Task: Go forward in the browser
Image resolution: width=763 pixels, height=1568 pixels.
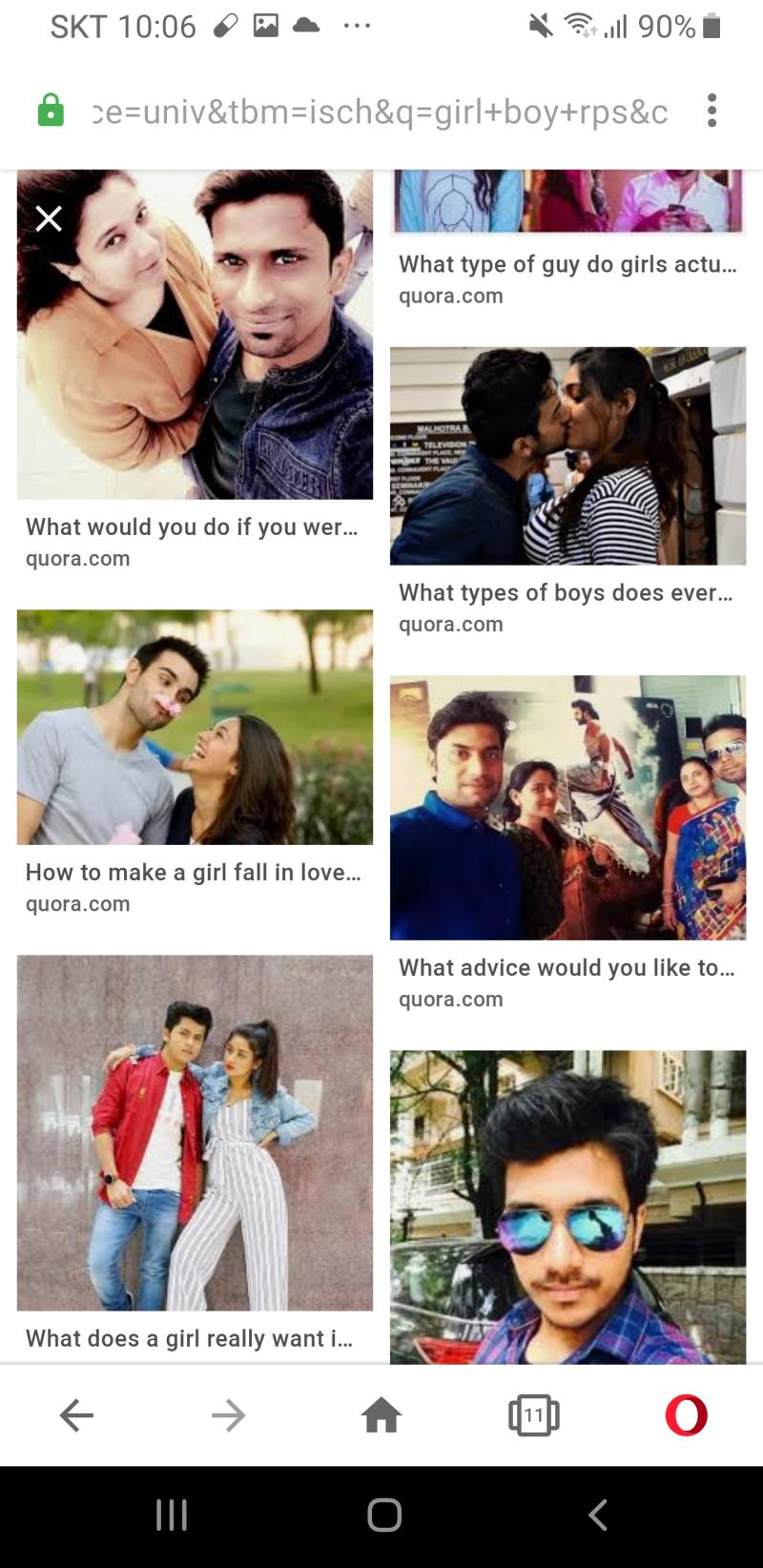Action: coord(229,1415)
